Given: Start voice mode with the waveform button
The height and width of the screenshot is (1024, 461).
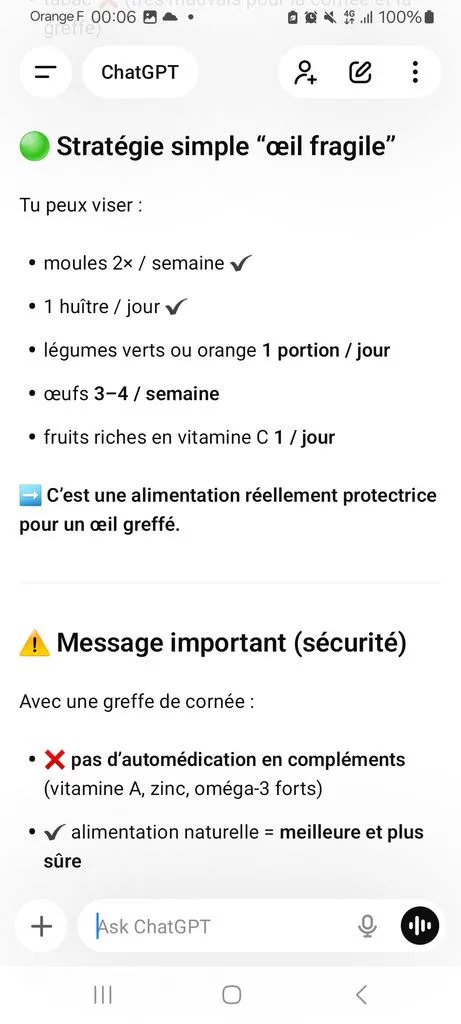Looking at the screenshot, I should pos(420,925).
